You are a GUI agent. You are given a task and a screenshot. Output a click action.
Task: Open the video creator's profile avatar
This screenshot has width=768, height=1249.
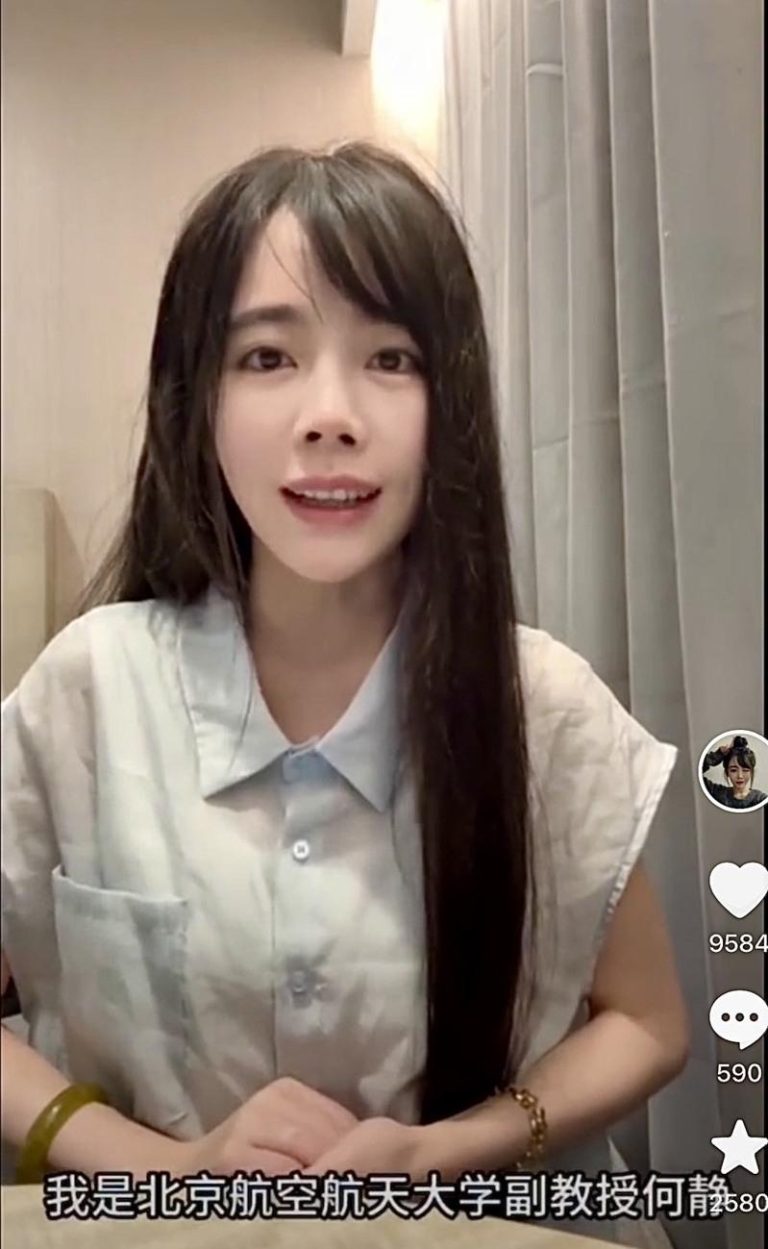tap(734, 771)
